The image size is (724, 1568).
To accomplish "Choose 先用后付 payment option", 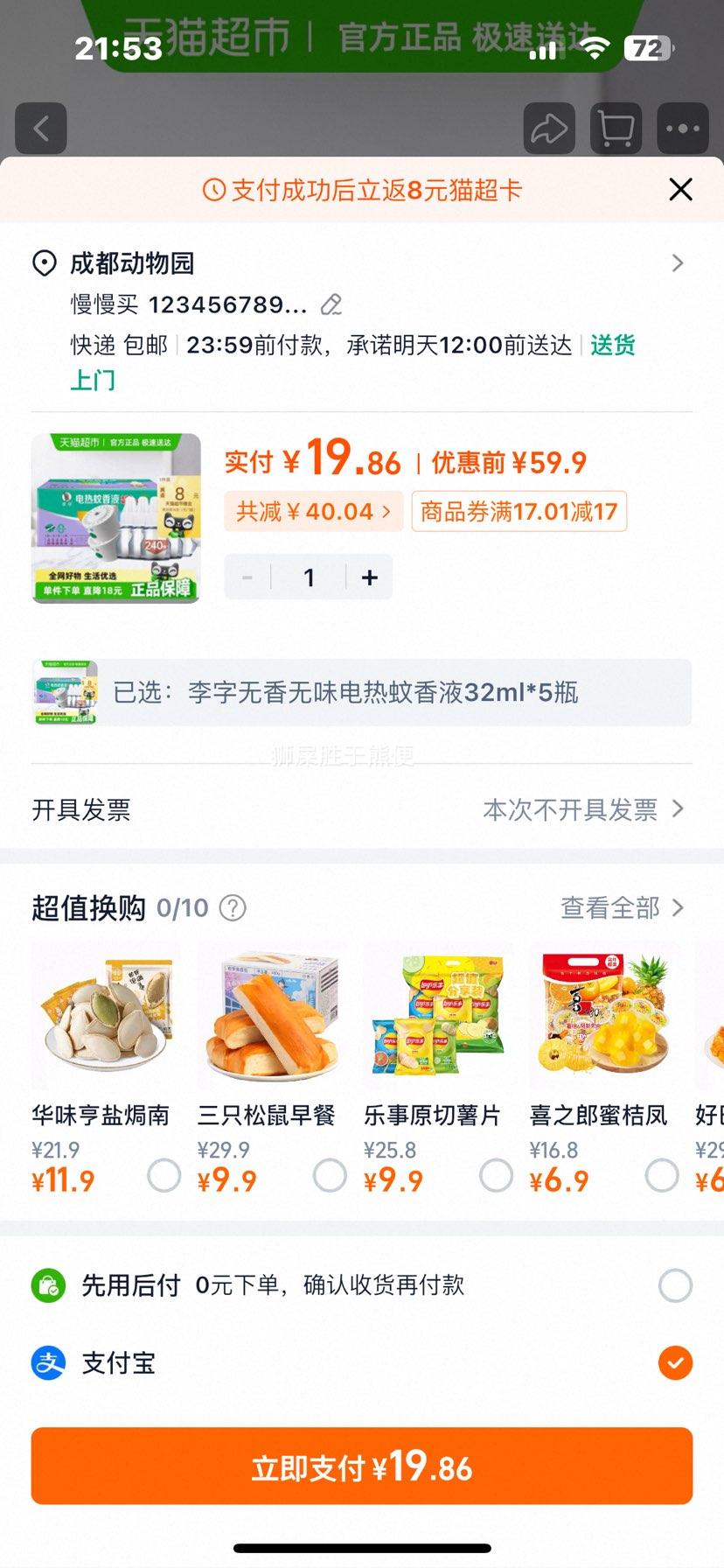I will pos(675,1285).
